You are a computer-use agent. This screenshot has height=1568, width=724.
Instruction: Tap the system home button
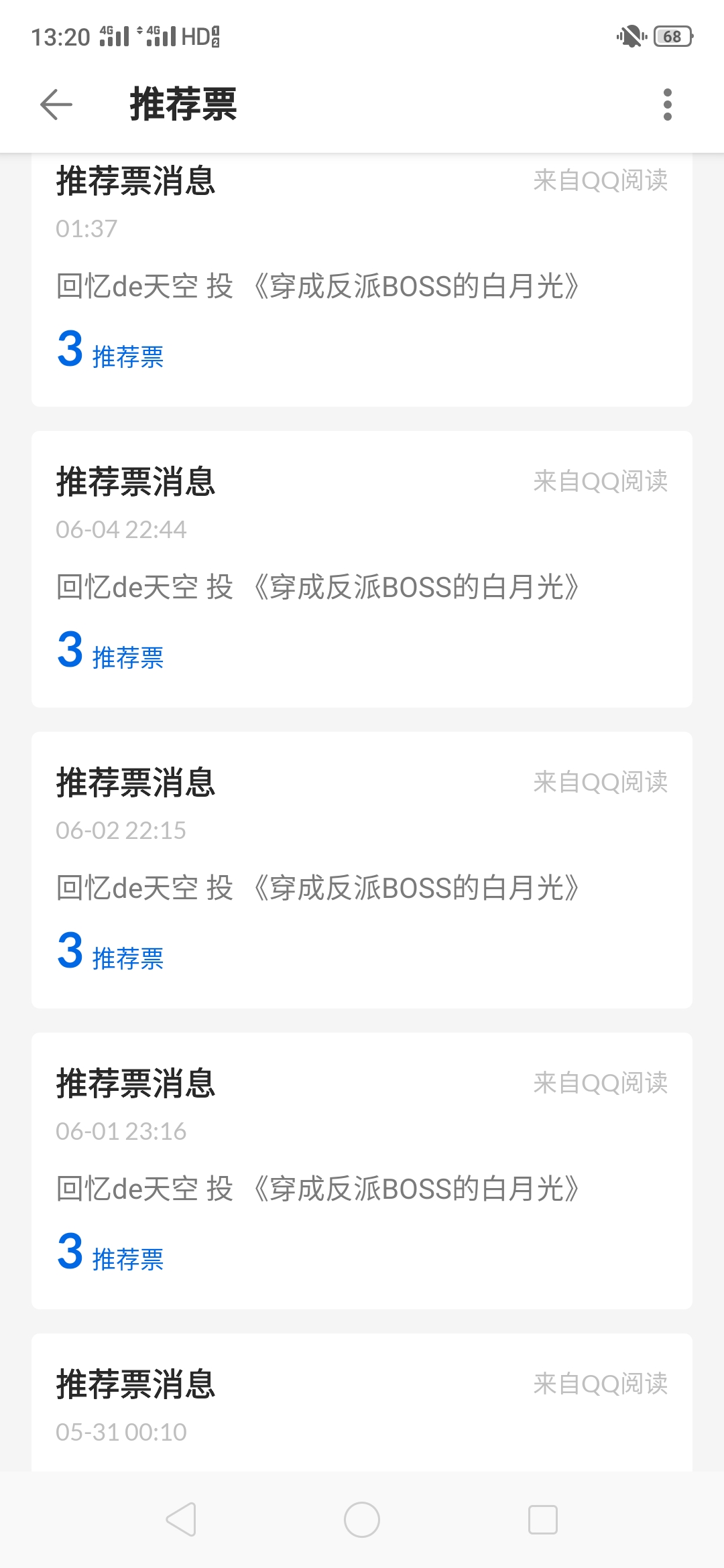362,1520
